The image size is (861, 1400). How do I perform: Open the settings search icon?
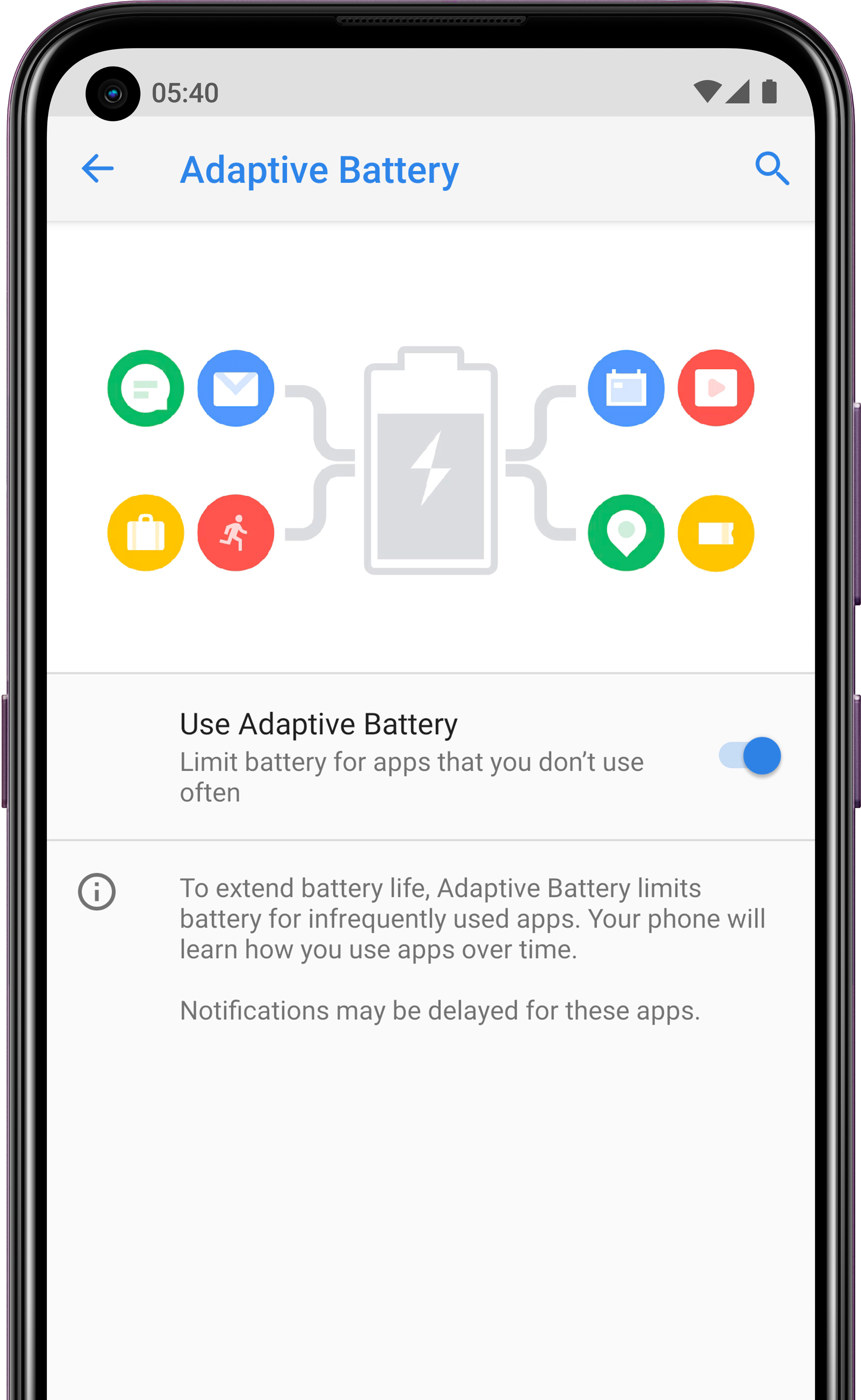pyautogui.click(x=772, y=168)
